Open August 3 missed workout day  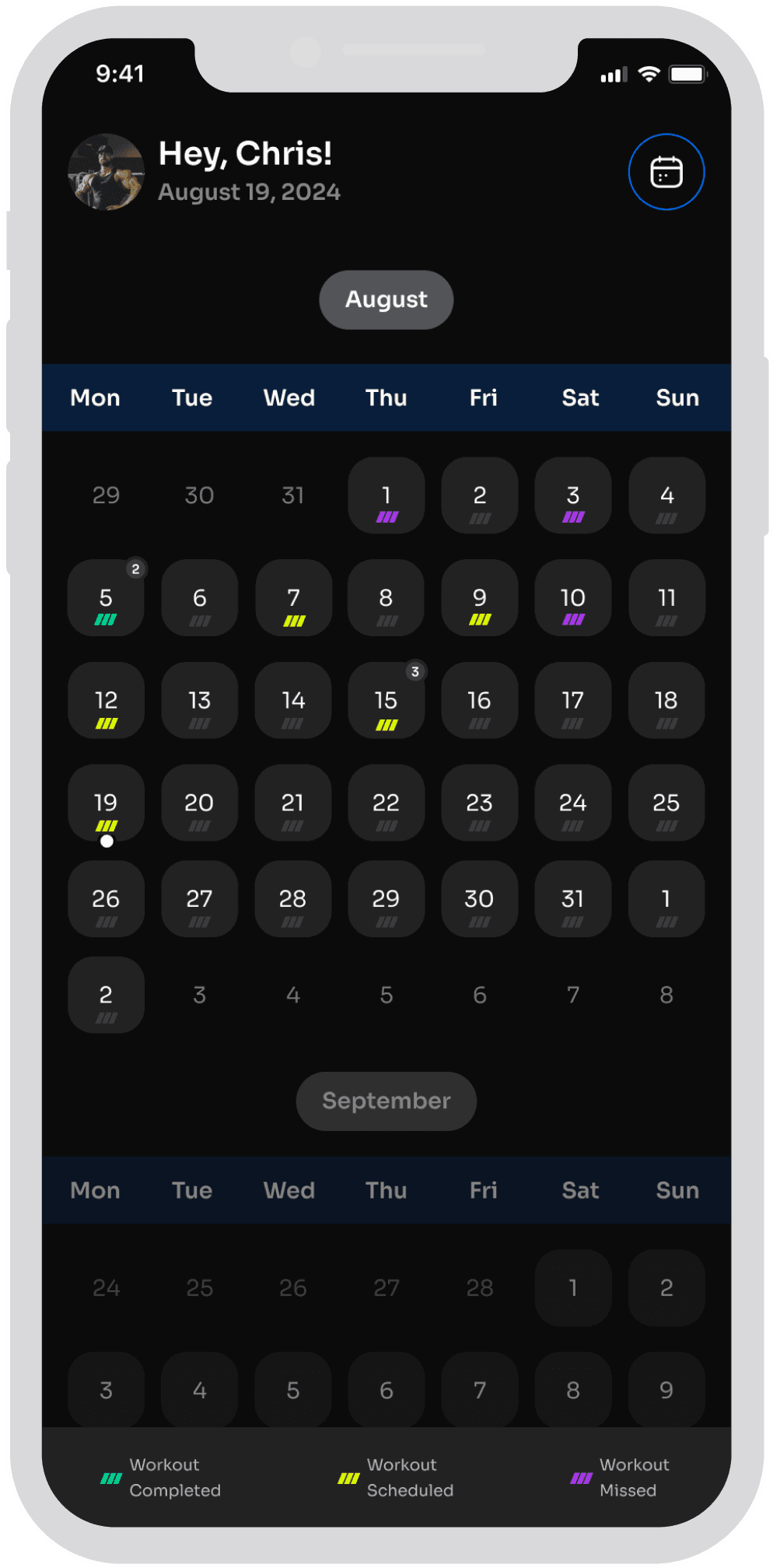click(x=573, y=495)
